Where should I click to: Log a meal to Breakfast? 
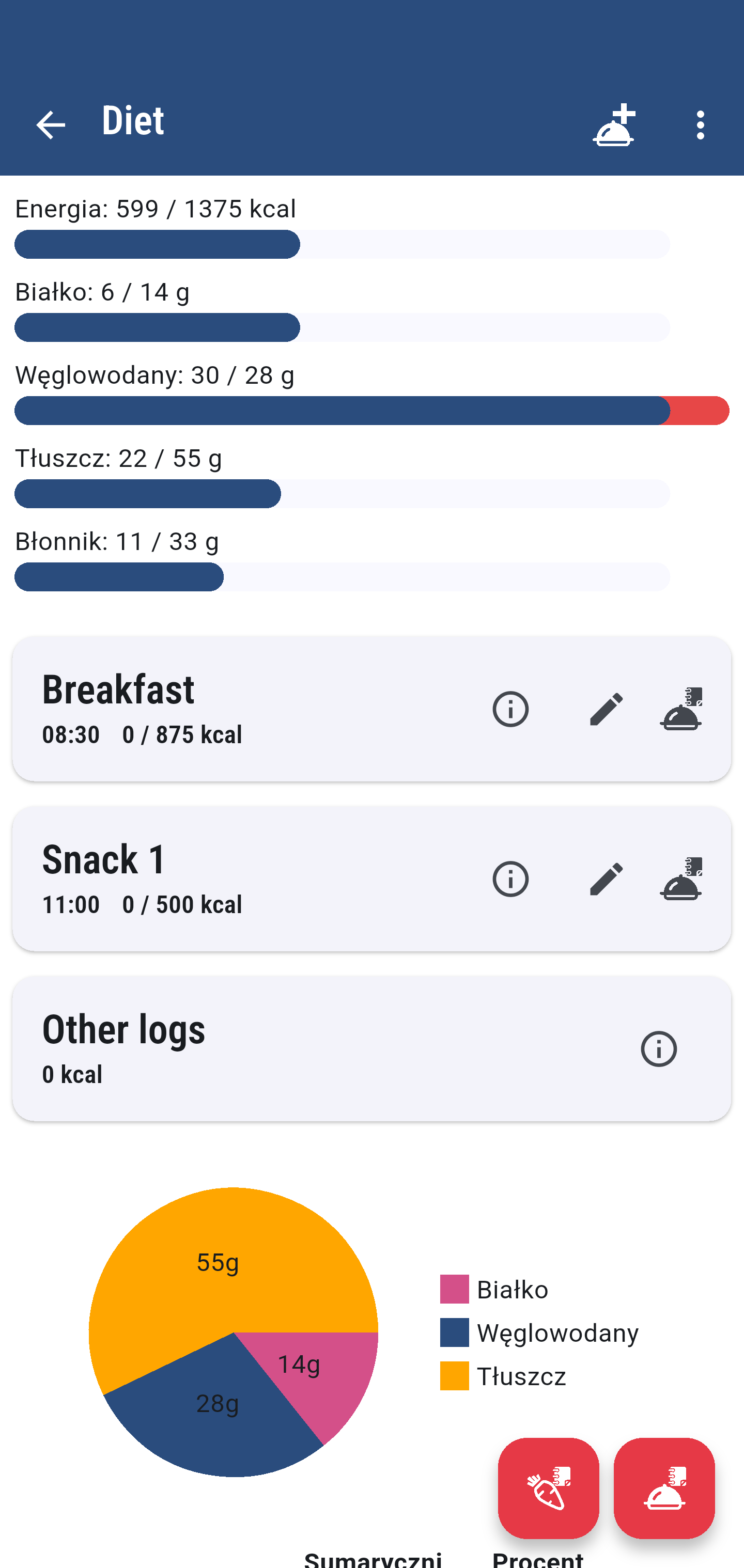point(680,709)
